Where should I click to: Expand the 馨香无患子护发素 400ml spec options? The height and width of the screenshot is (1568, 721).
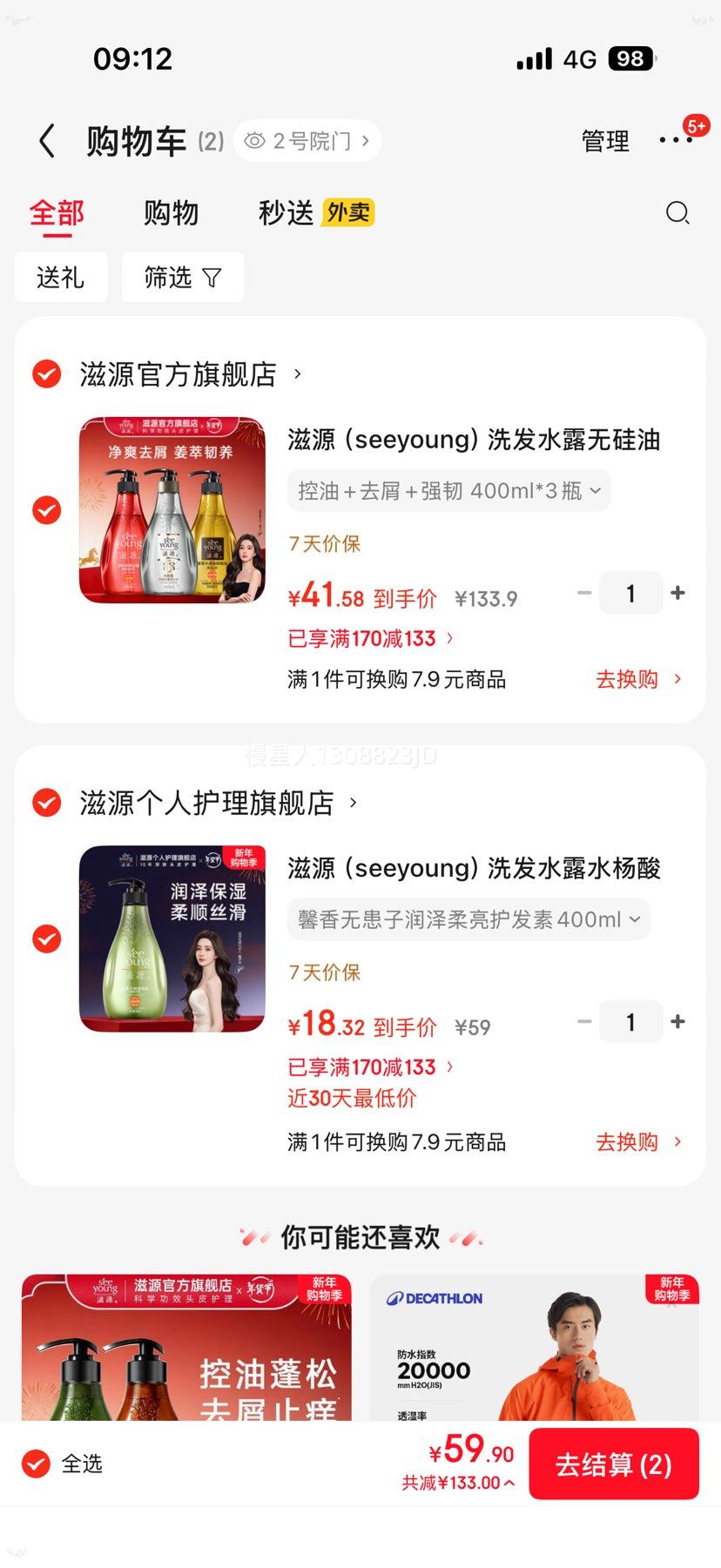pyautogui.click(x=468, y=919)
